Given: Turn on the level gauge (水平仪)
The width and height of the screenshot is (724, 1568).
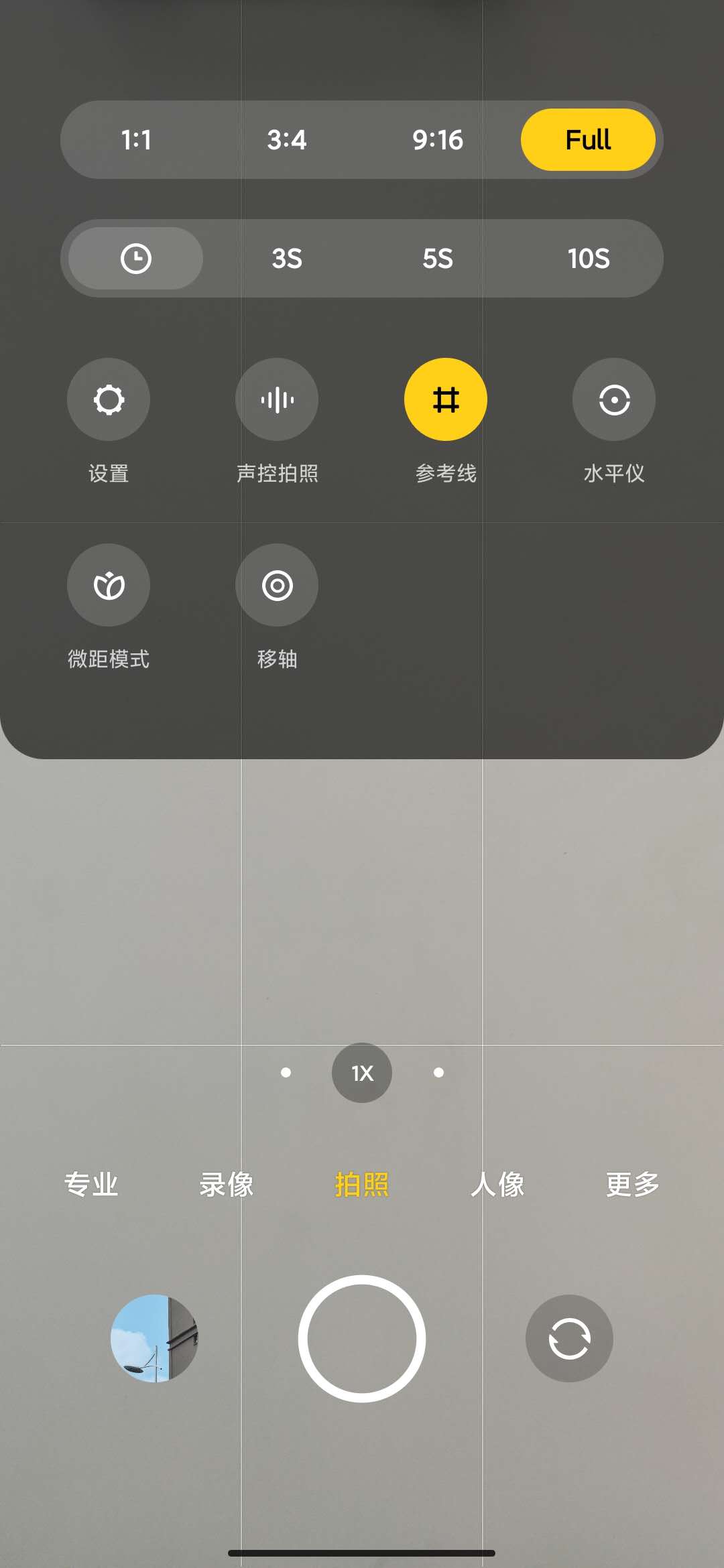Looking at the screenshot, I should point(614,399).
